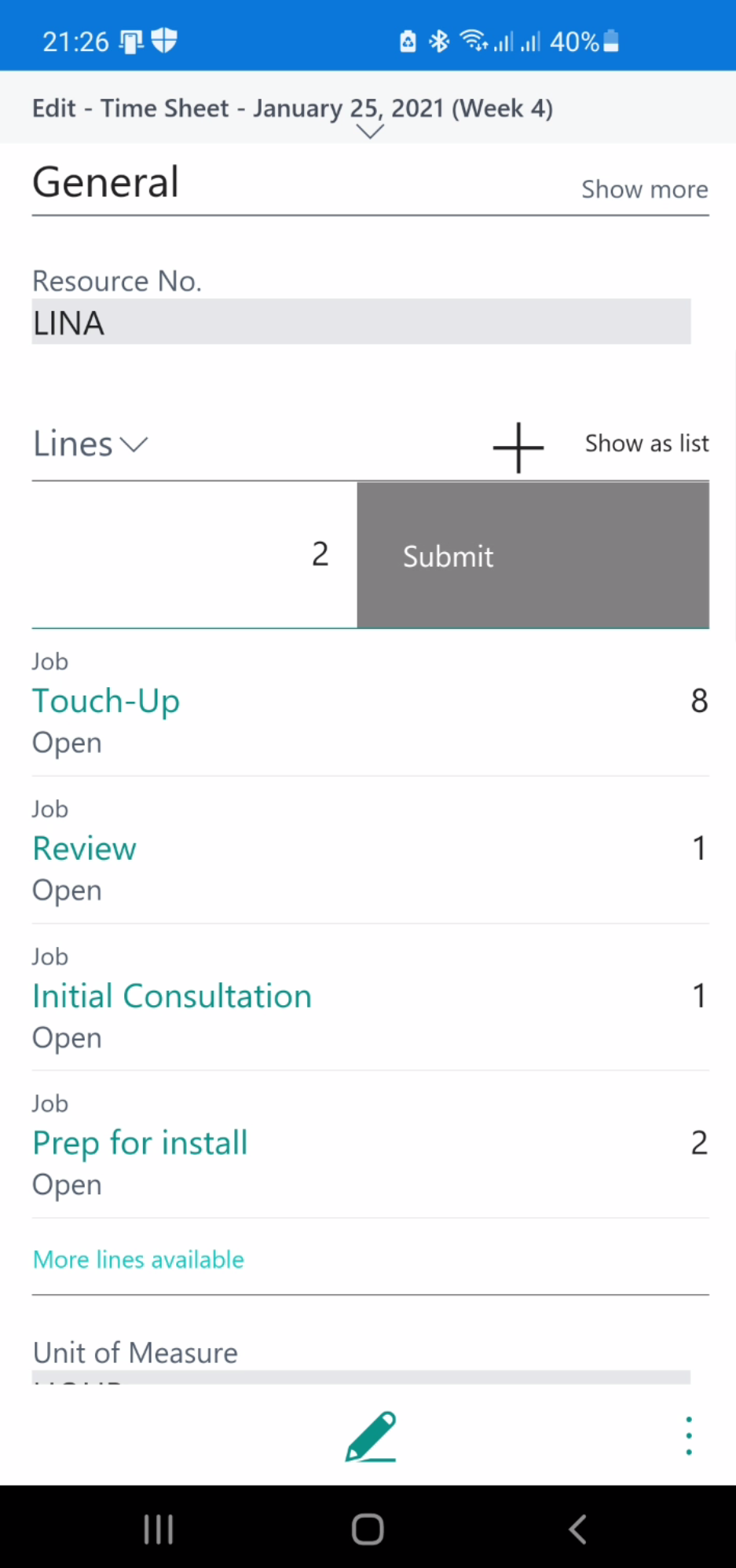Image resolution: width=736 pixels, height=1568 pixels.
Task: Expand the timesheet title chevron
Action: pos(369,132)
